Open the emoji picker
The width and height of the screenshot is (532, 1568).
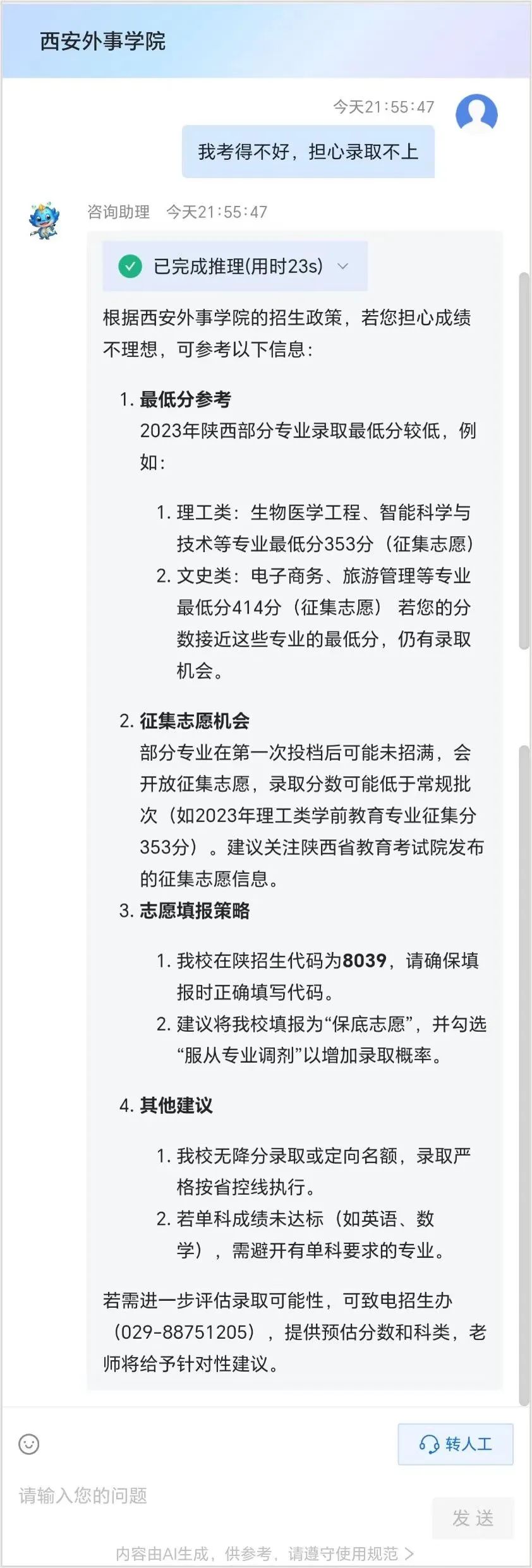tap(29, 1444)
